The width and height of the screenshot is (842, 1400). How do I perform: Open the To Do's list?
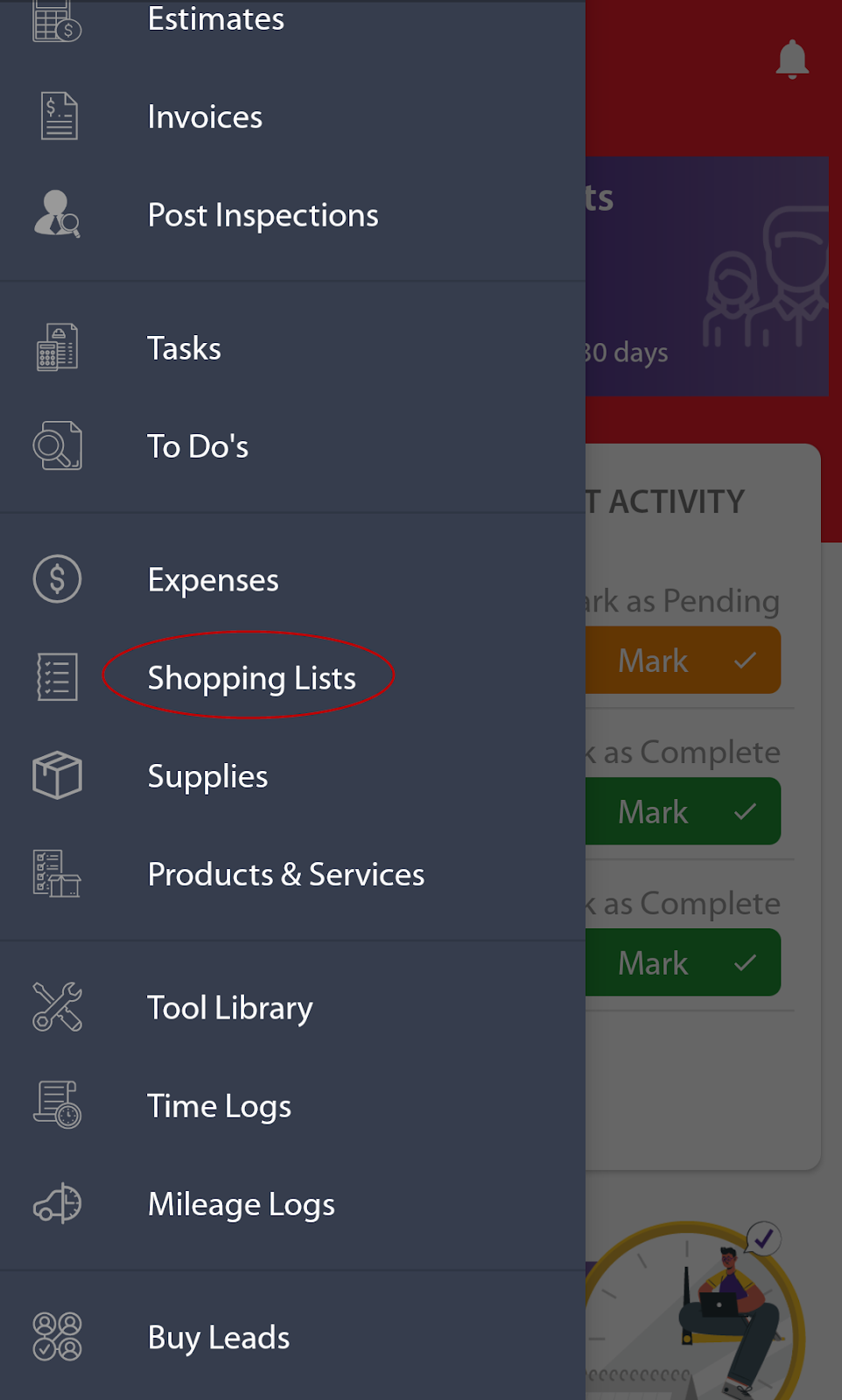click(x=198, y=446)
